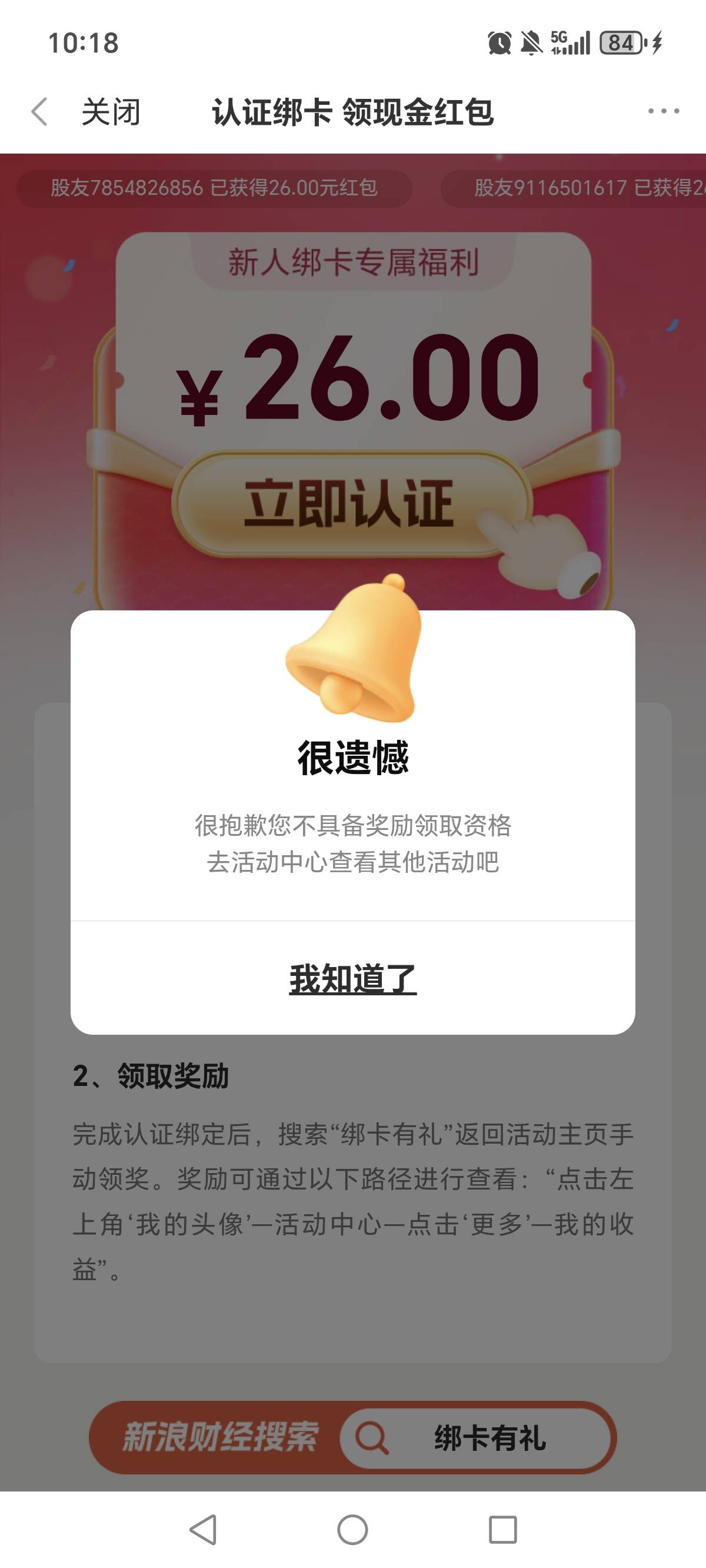This screenshot has width=706, height=1568.
Task: Open the three-dot overflow menu
Action: (x=664, y=111)
